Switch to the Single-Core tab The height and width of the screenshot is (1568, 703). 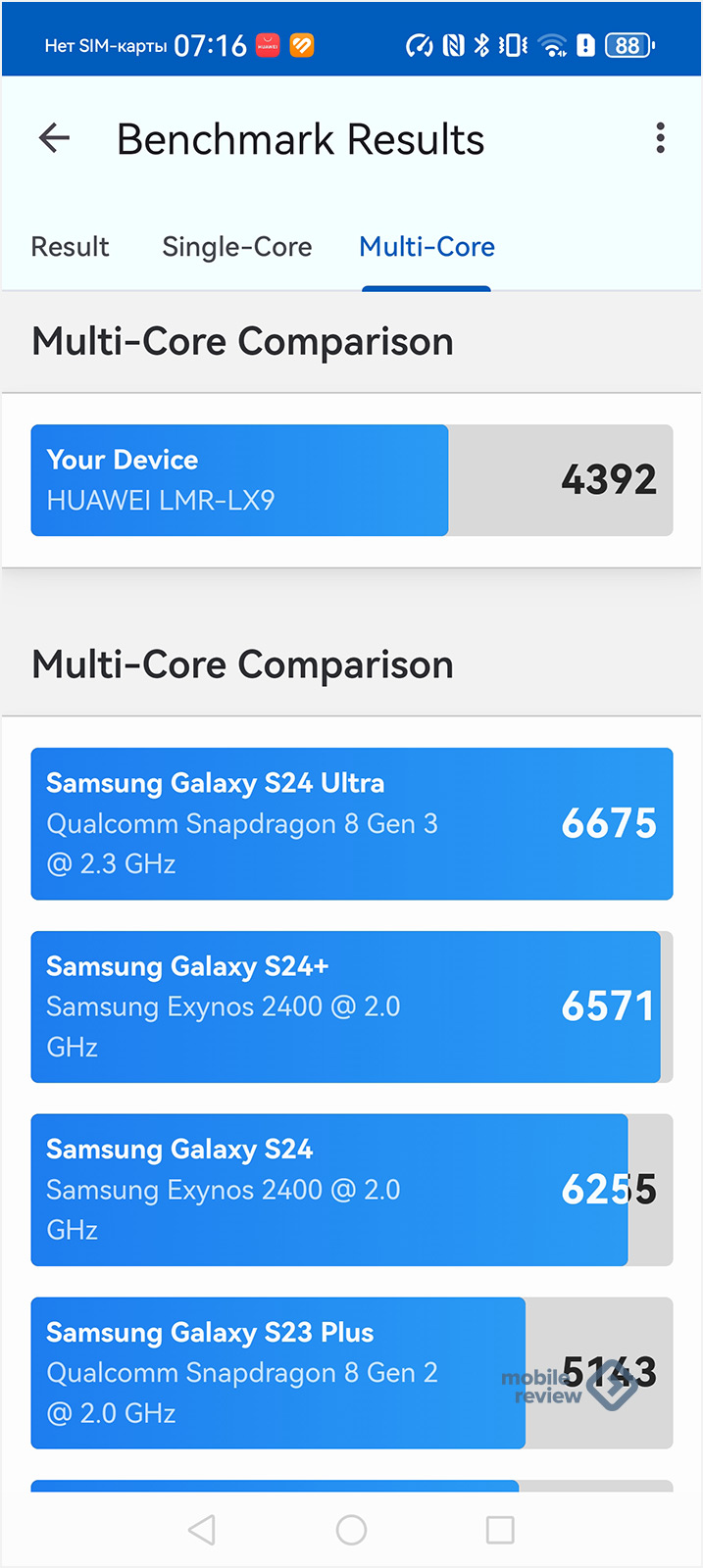pyautogui.click(x=237, y=247)
